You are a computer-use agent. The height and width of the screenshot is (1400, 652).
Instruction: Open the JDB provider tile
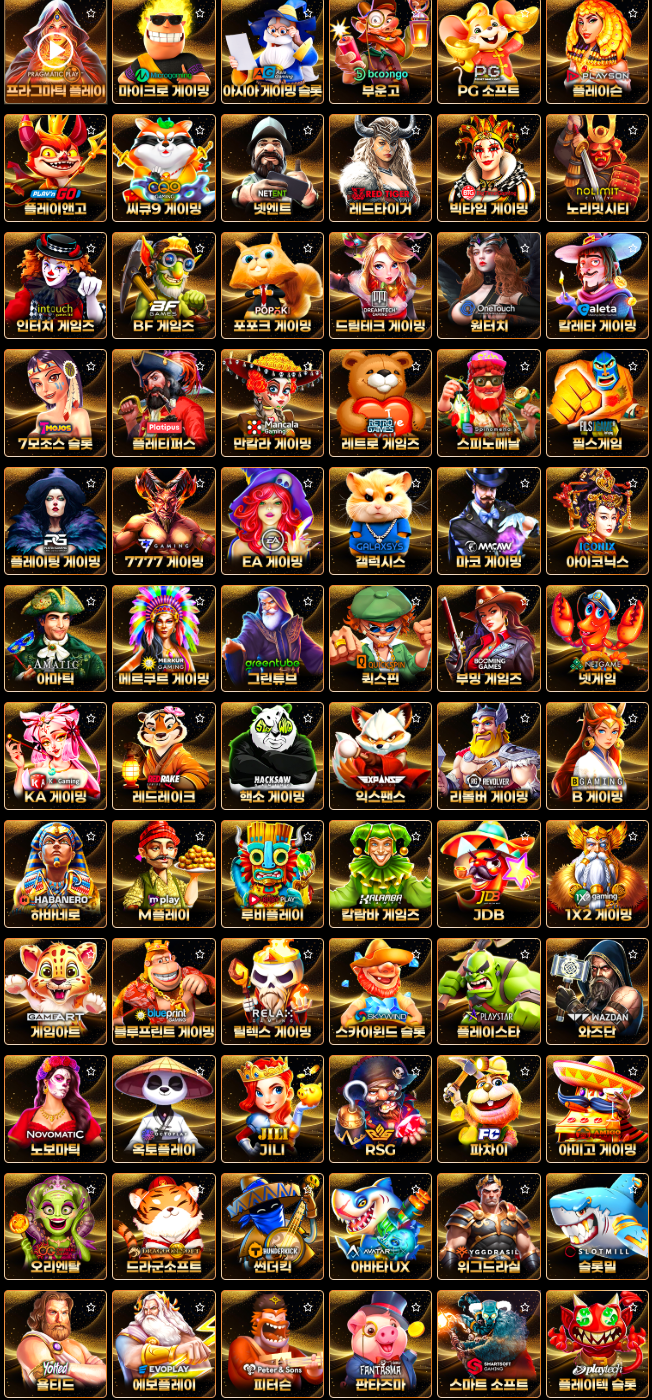tap(489, 871)
